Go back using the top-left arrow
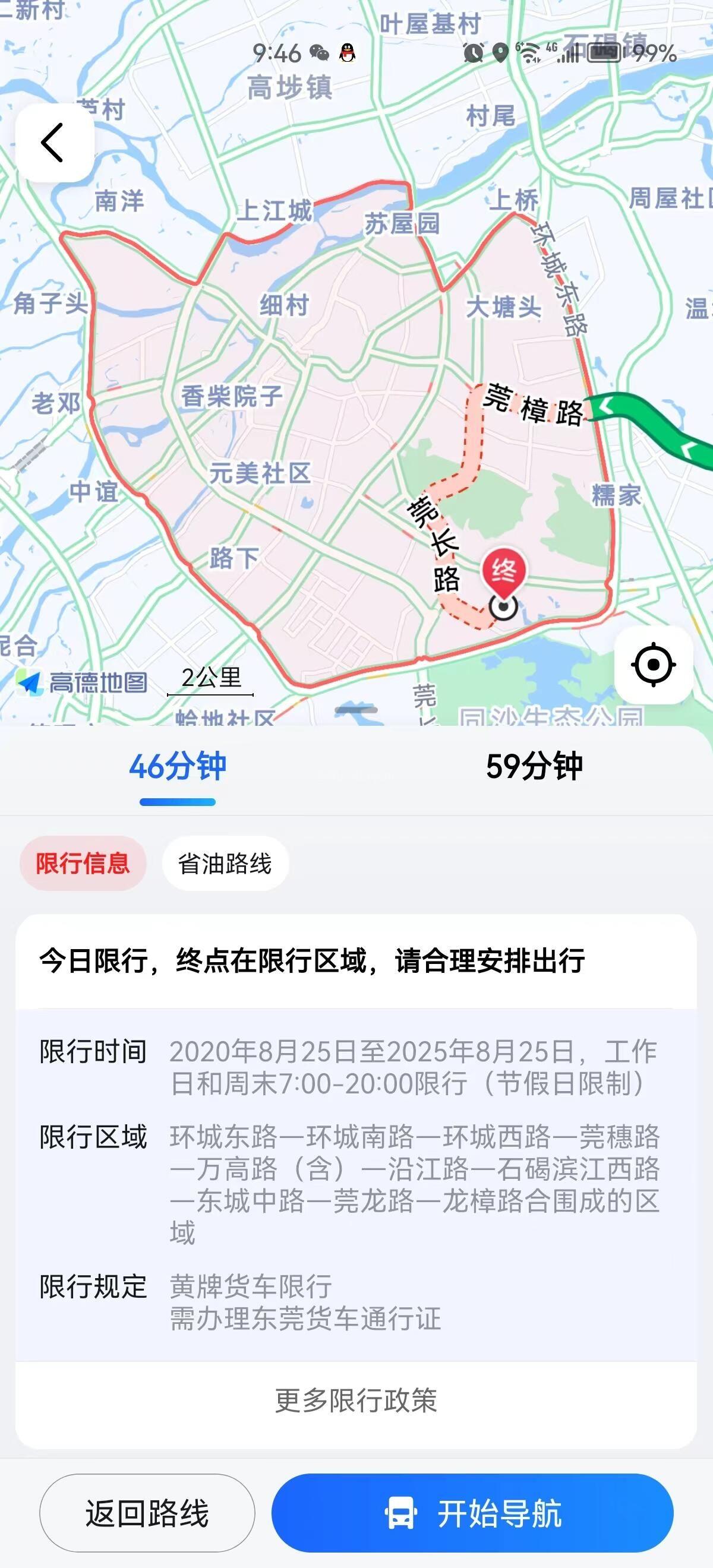713x1568 pixels. coord(54,143)
